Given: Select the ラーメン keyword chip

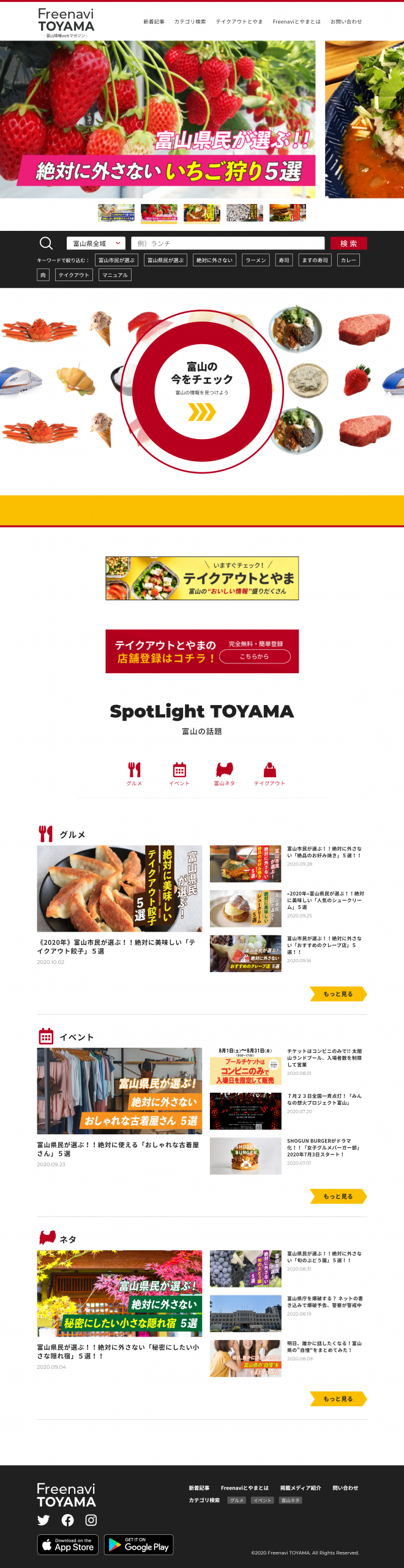Looking at the screenshot, I should point(256,260).
